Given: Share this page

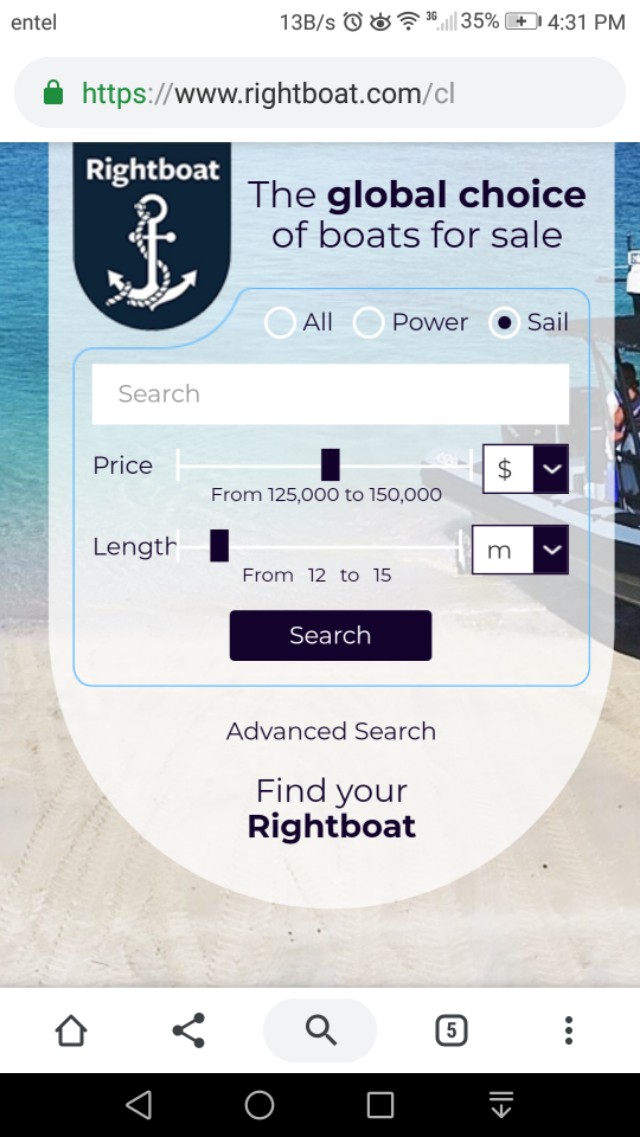Looking at the screenshot, I should 188,1030.
